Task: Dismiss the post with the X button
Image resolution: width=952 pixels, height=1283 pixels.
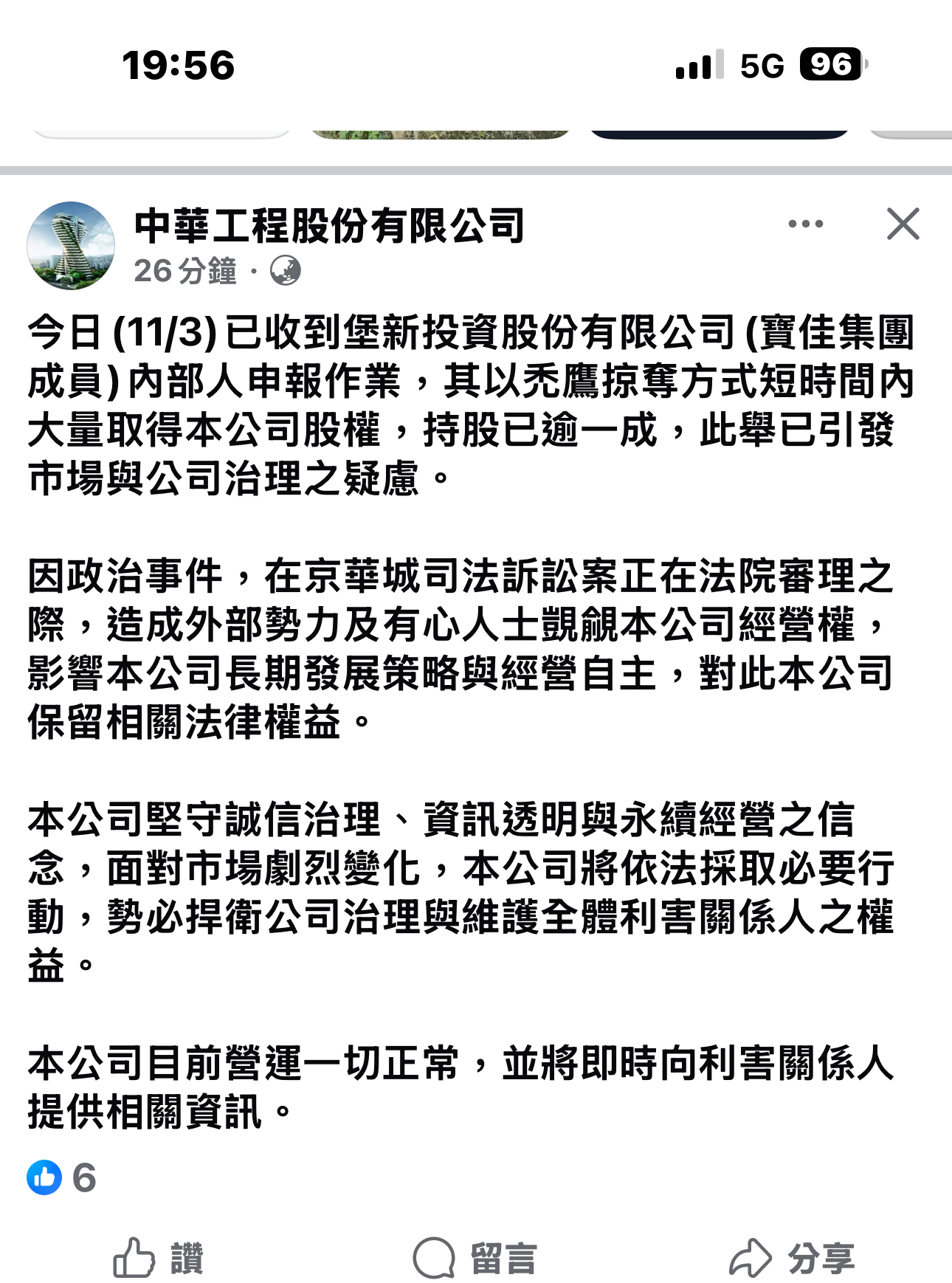Action: [903, 224]
